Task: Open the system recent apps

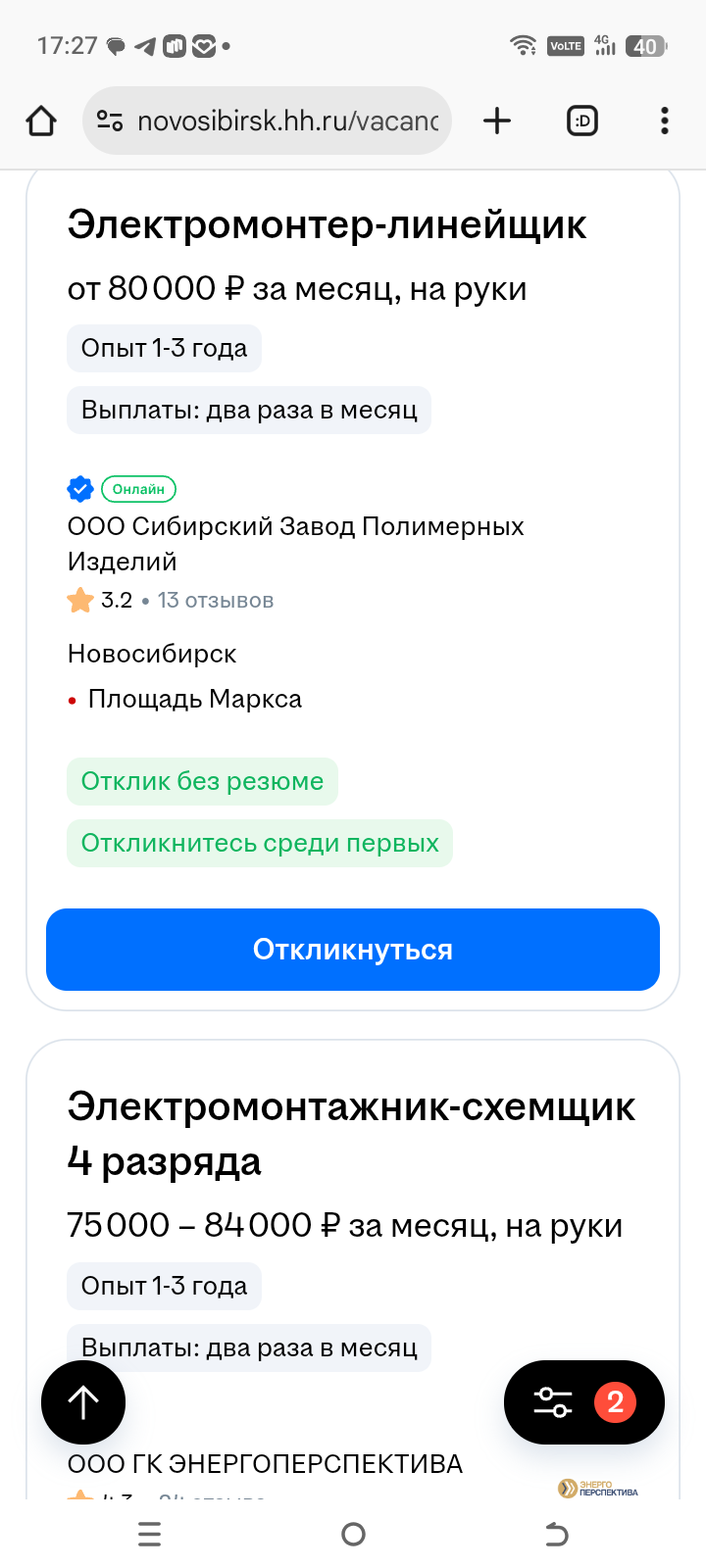Action: pyautogui.click(x=149, y=1534)
